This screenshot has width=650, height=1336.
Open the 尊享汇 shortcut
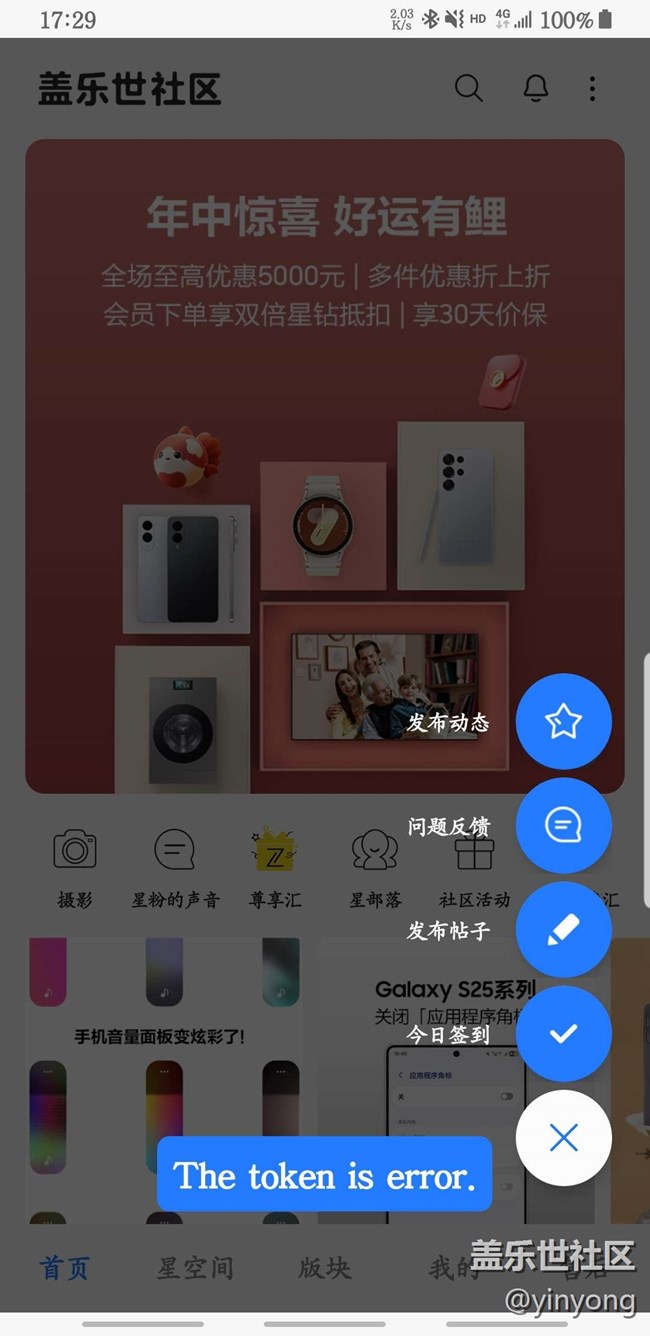(x=275, y=868)
